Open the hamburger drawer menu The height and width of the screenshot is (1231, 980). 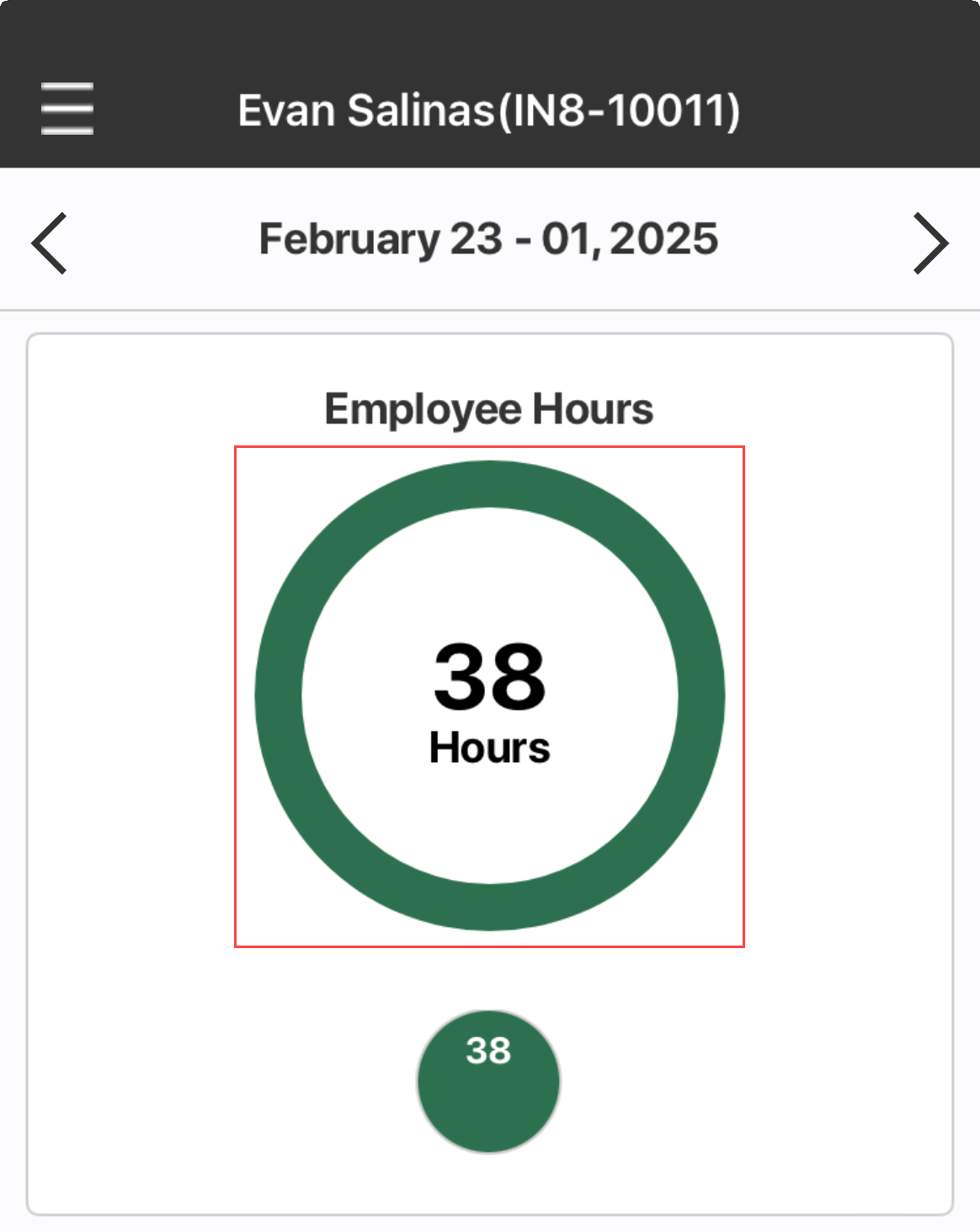[67, 109]
